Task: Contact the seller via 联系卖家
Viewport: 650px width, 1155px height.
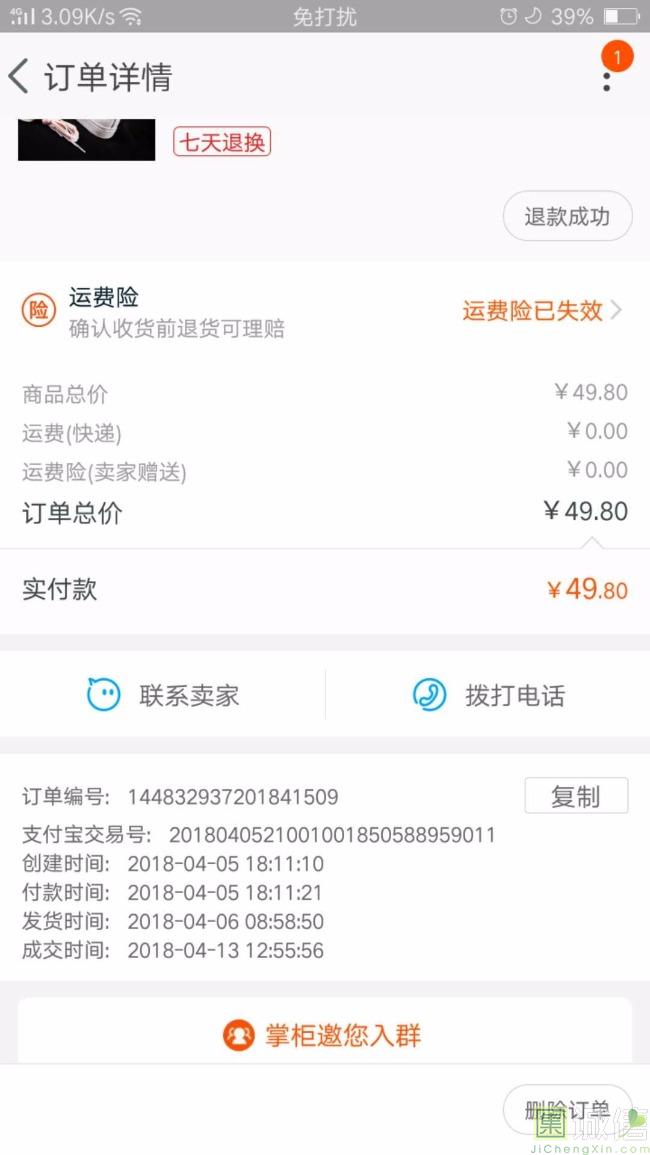Action: click(x=163, y=695)
